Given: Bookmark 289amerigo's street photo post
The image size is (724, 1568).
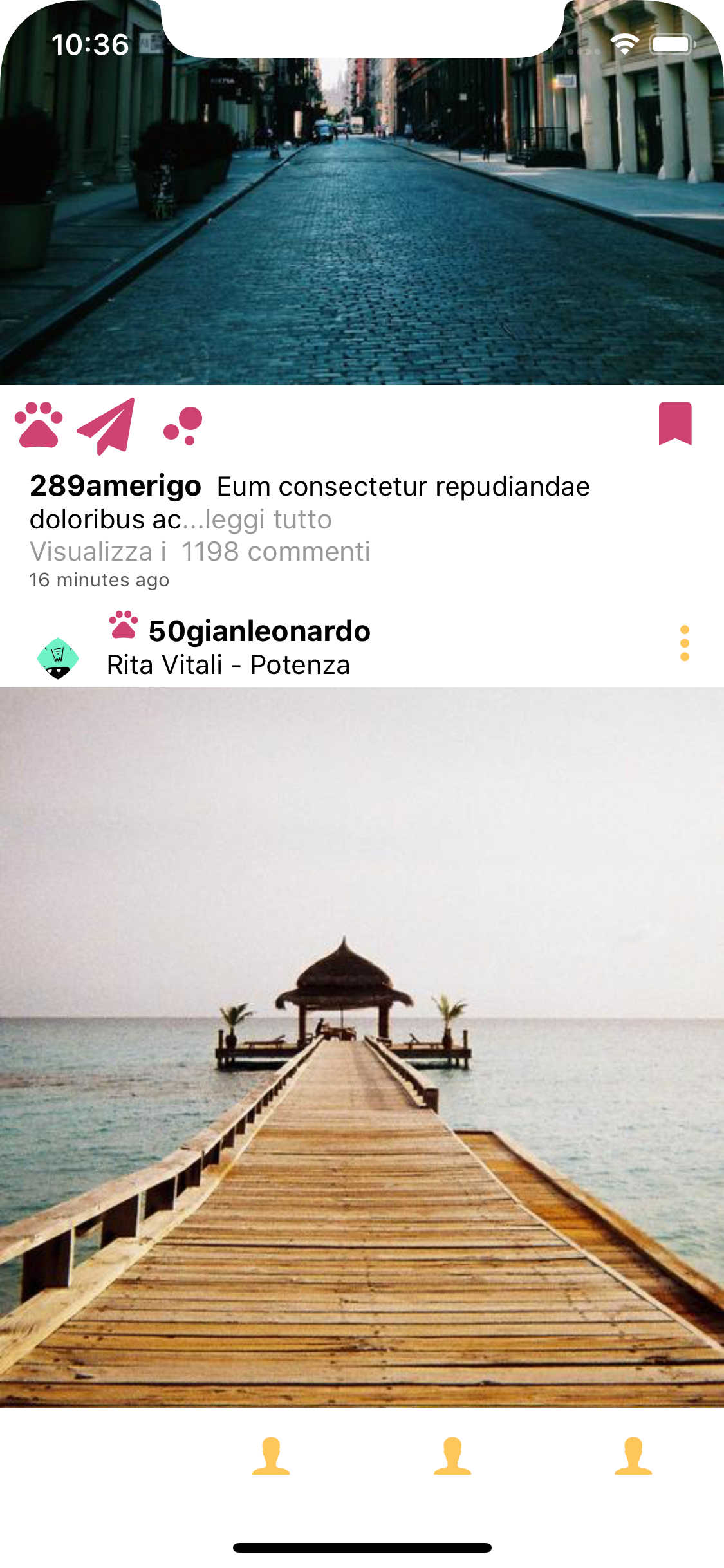Looking at the screenshot, I should tap(674, 424).
